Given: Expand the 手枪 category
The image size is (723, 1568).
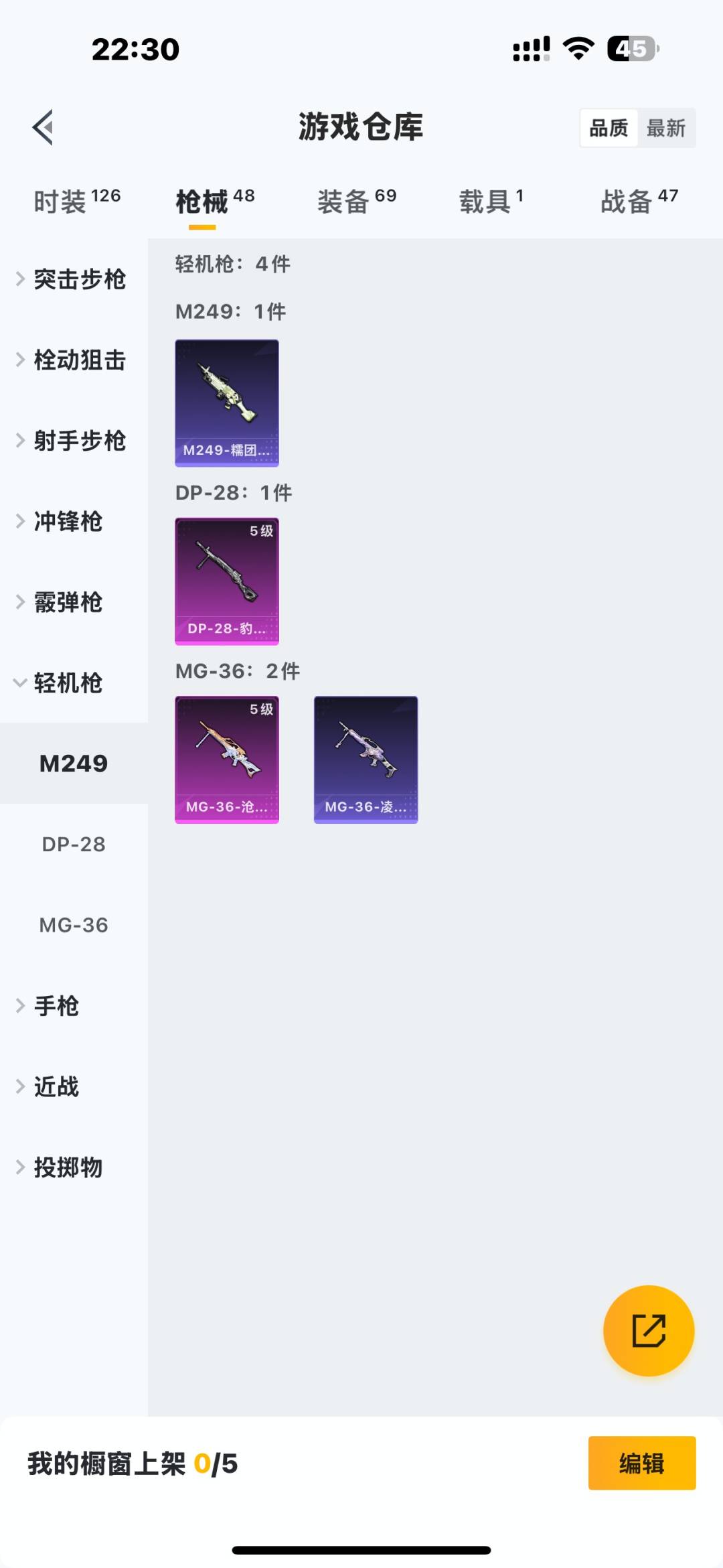Looking at the screenshot, I should coord(56,1006).
